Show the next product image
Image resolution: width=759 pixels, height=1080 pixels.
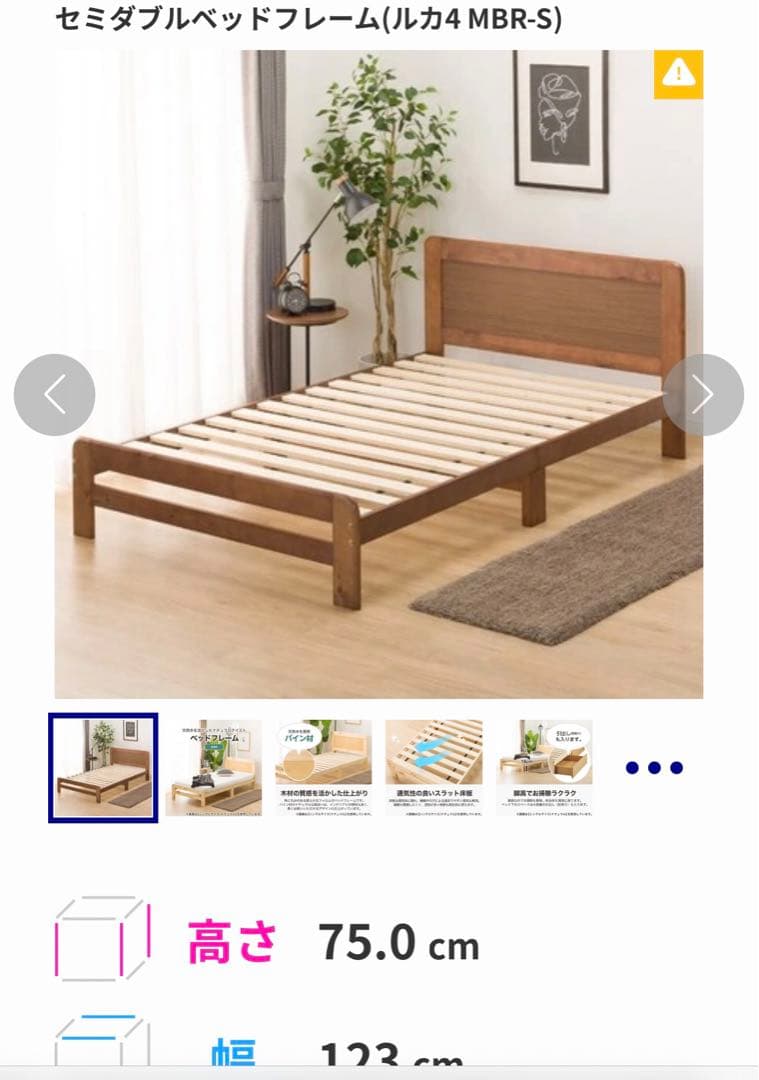703,395
